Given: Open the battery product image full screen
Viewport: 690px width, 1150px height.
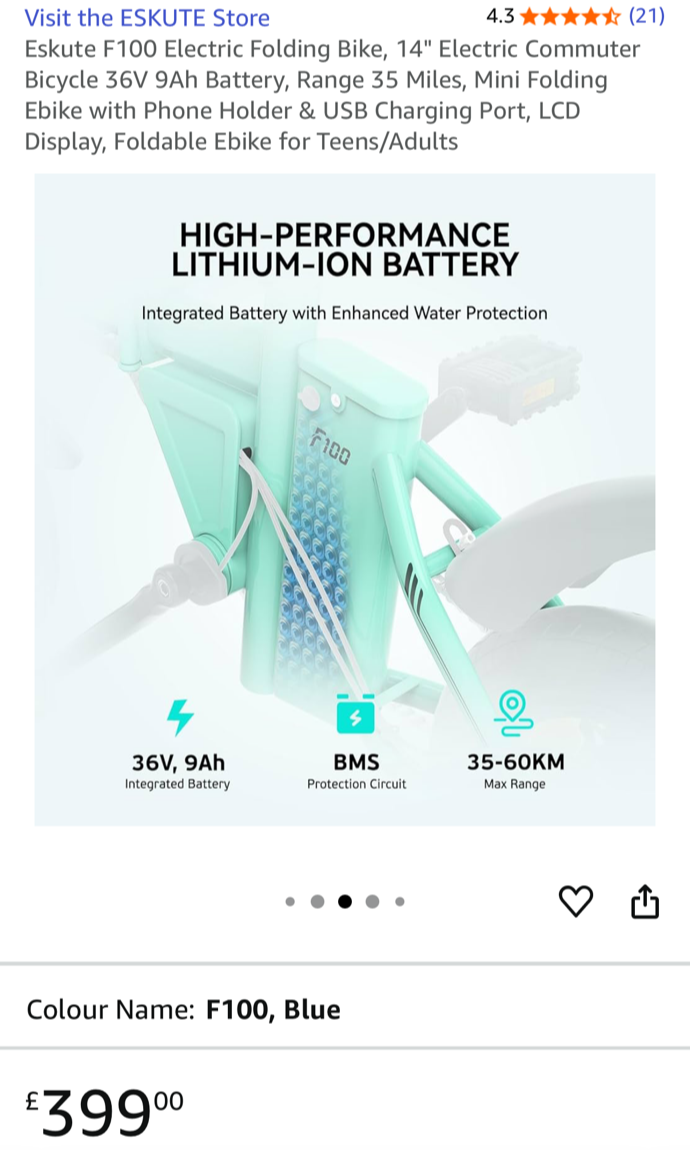Looking at the screenshot, I should coord(345,500).
